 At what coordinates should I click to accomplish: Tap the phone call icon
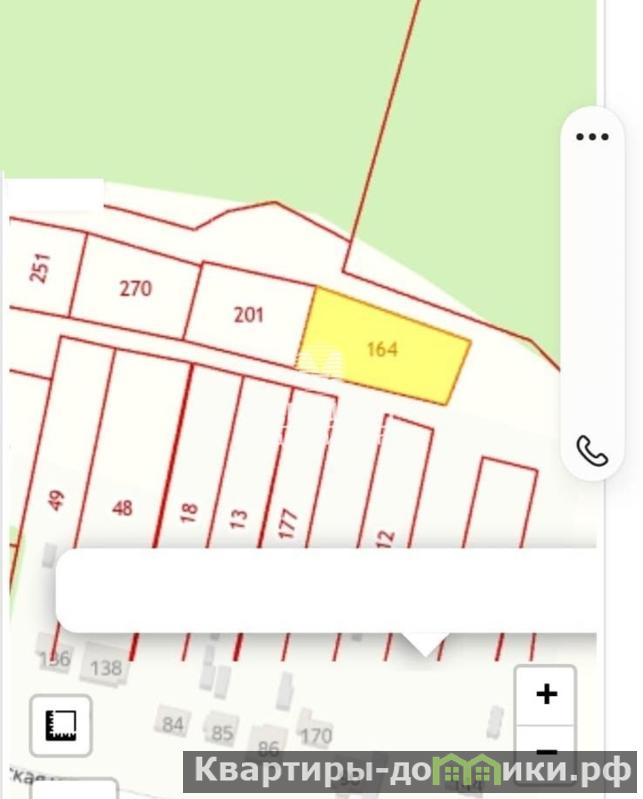(x=592, y=451)
